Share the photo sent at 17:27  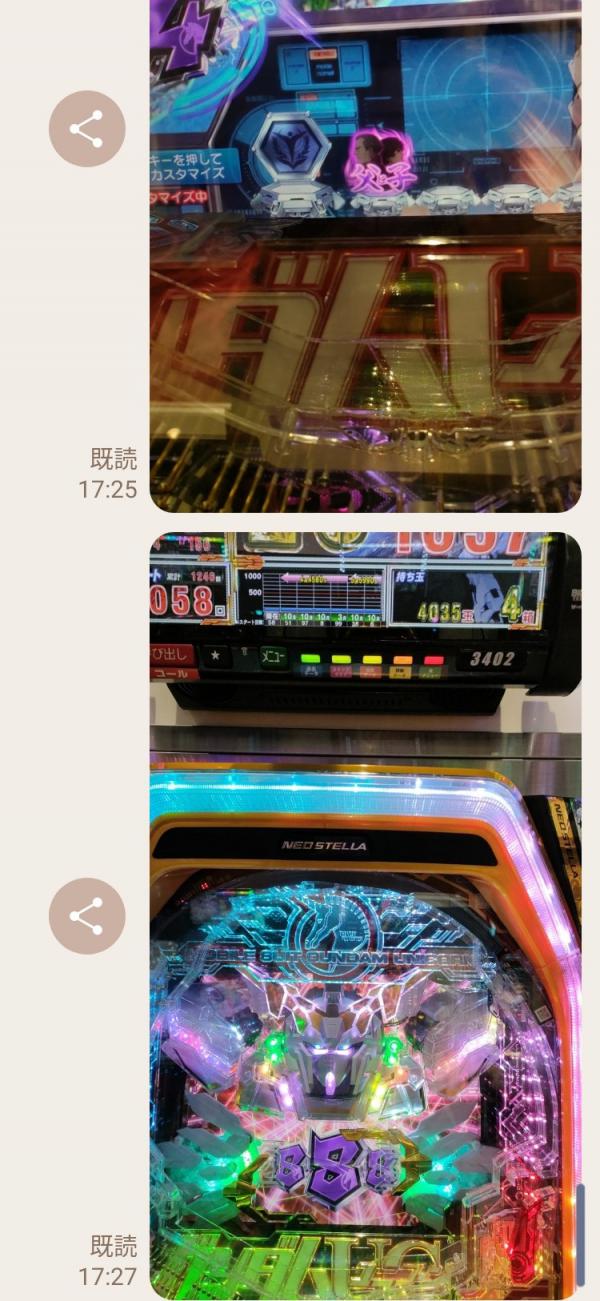coord(87,916)
